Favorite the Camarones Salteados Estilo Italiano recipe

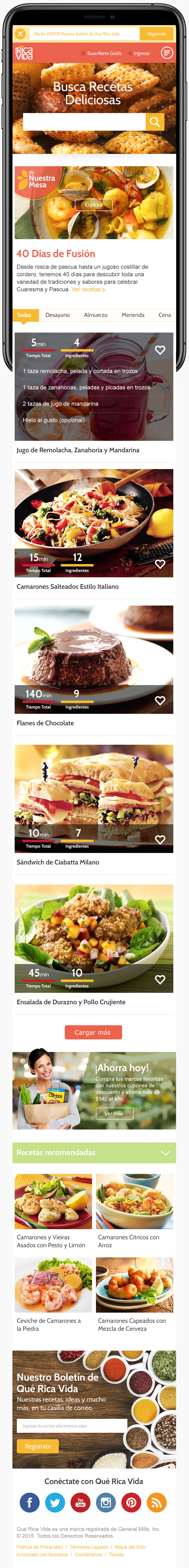[160, 564]
